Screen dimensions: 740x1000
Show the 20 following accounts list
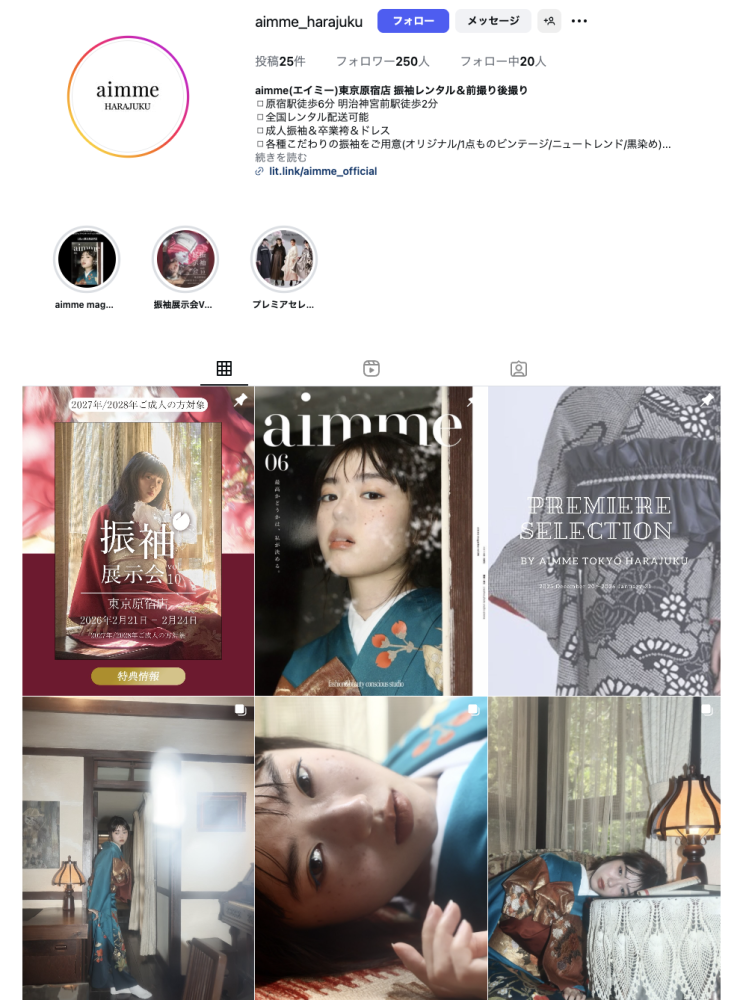coord(503,61)
